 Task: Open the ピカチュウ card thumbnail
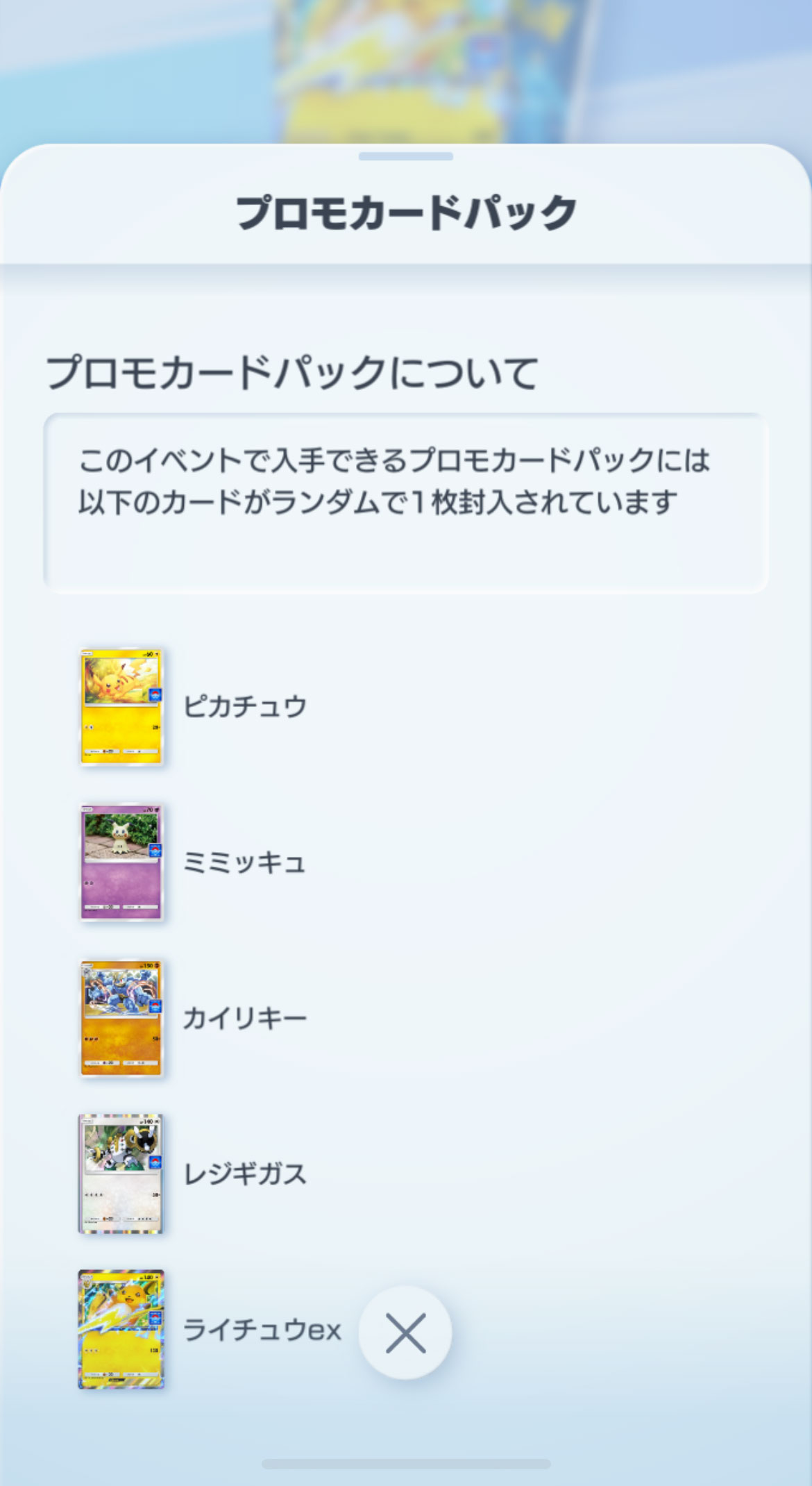point(121,706)
